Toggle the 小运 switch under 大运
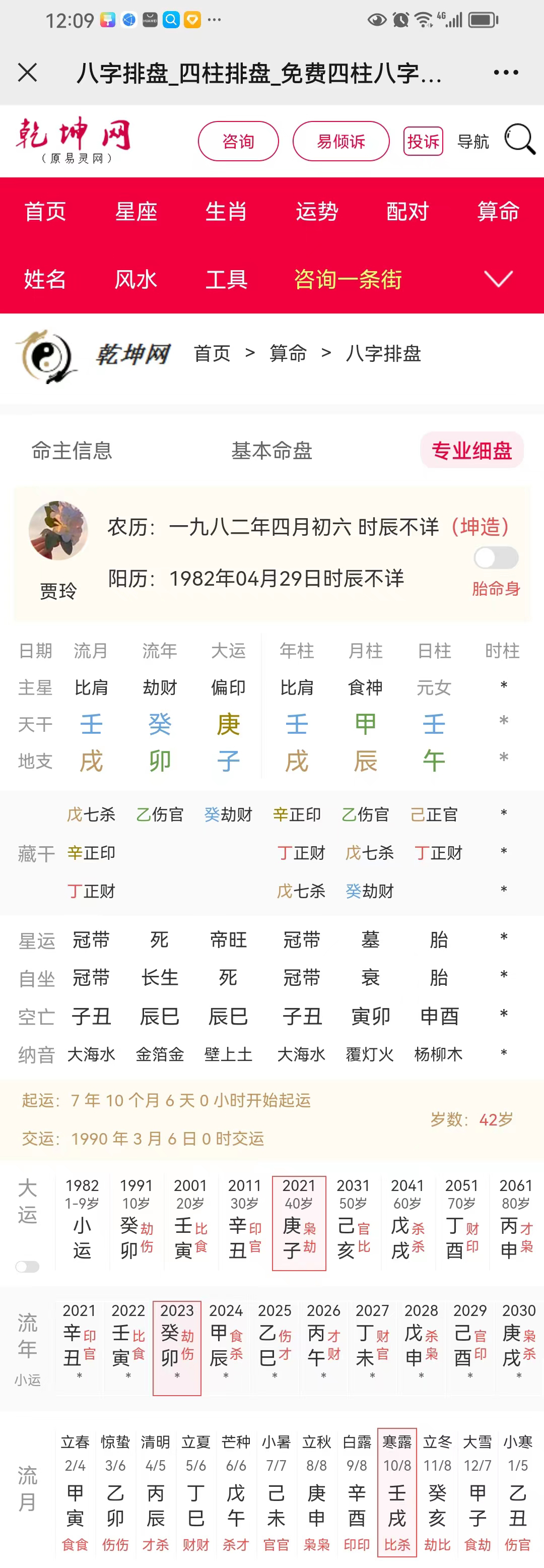 27,1267
